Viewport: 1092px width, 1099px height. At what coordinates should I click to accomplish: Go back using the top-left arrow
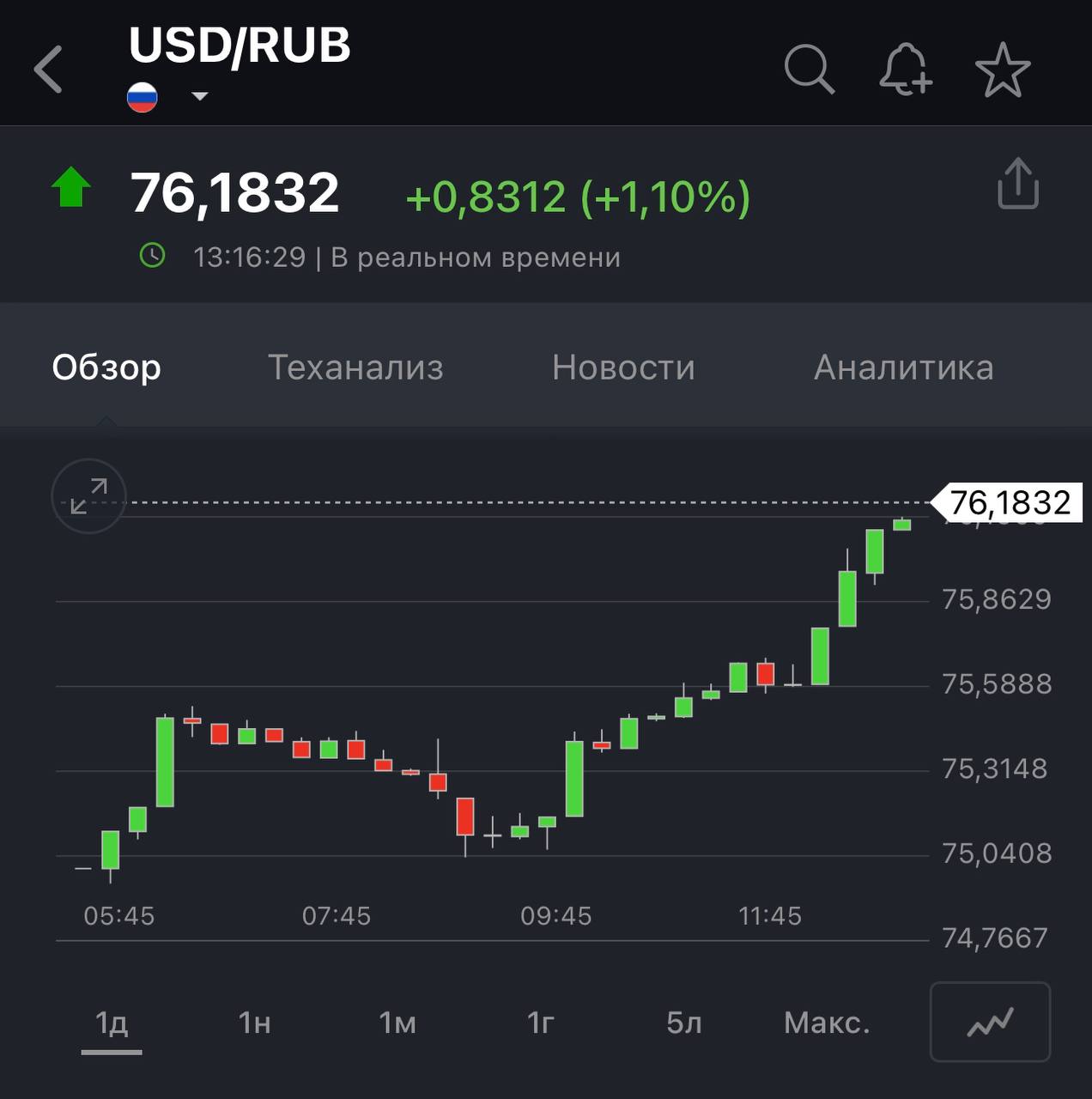point(49,69)
